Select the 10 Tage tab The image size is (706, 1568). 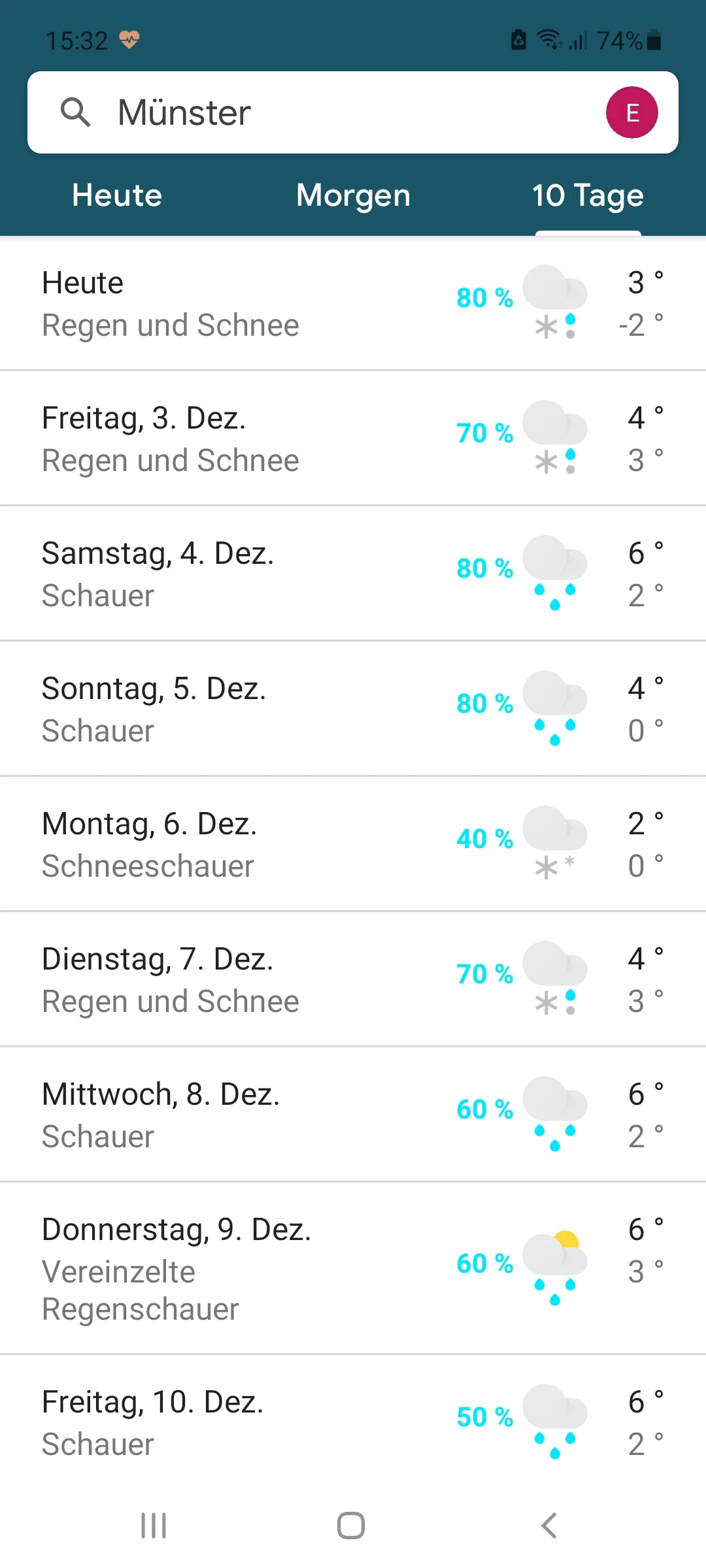pyautogui.click(x=587, y=195)
